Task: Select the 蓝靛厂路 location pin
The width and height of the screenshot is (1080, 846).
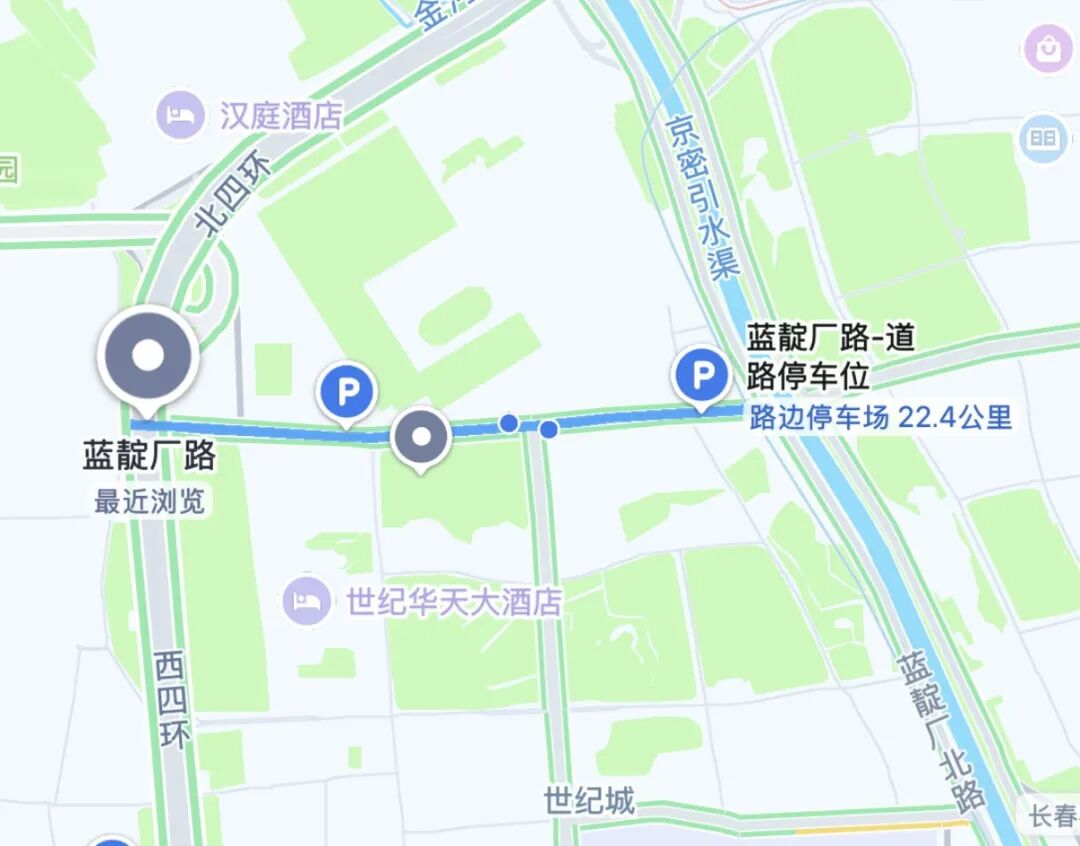Action: pyautogui.click(x=148, y=357)
